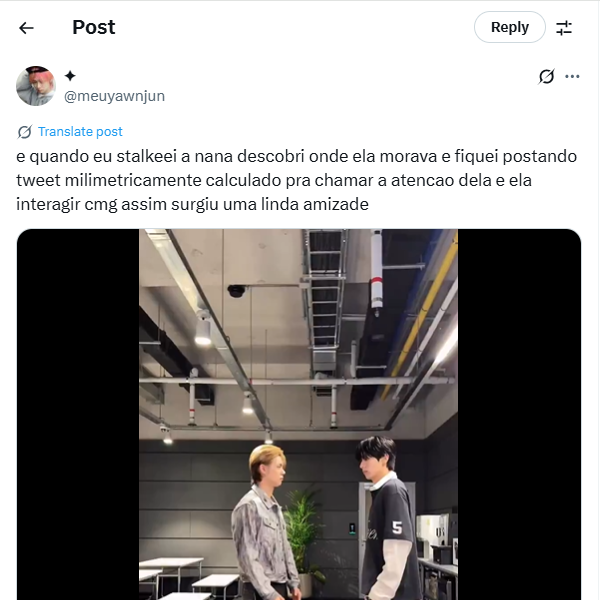Tap the Grok icon beside overflow menu

click(x=546, y=76)
